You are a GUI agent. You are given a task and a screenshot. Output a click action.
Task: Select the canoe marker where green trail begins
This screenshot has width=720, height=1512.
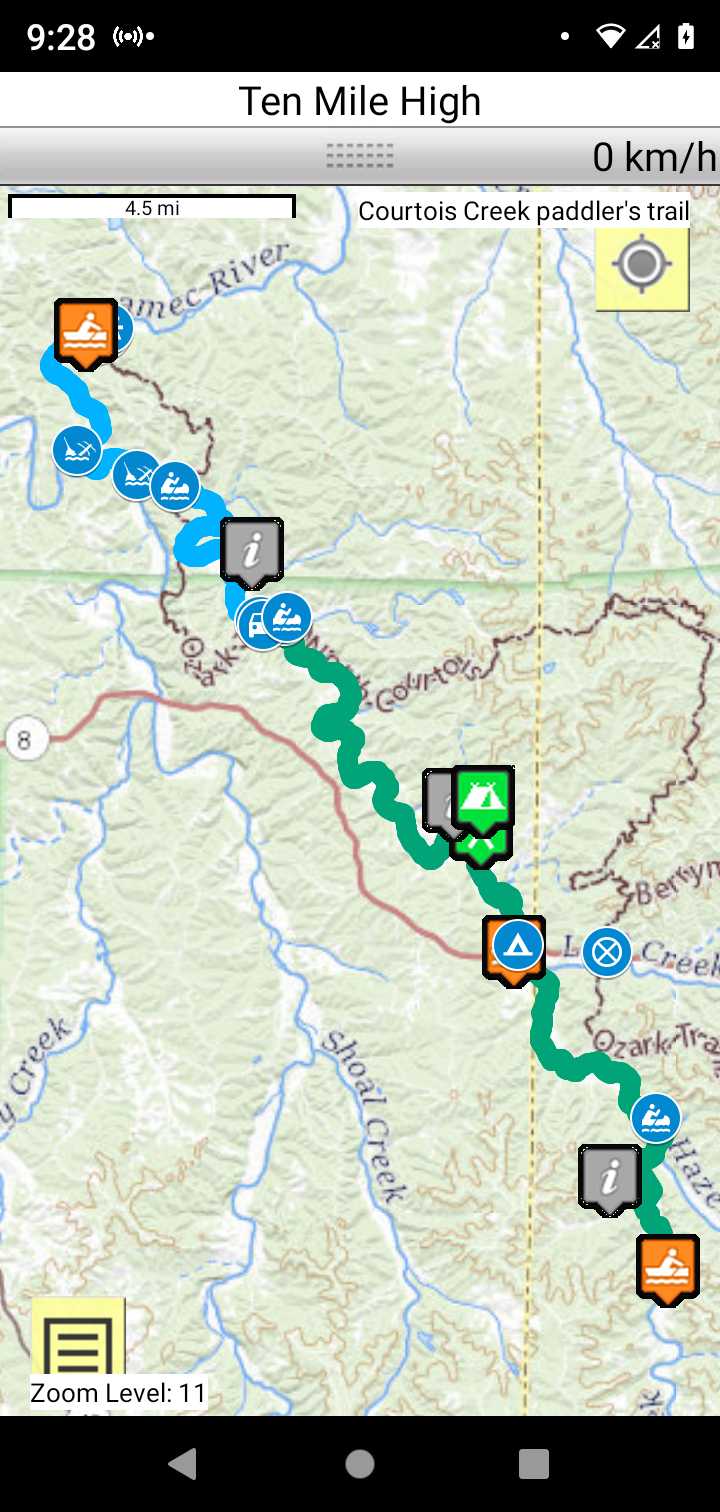point(289,618)
